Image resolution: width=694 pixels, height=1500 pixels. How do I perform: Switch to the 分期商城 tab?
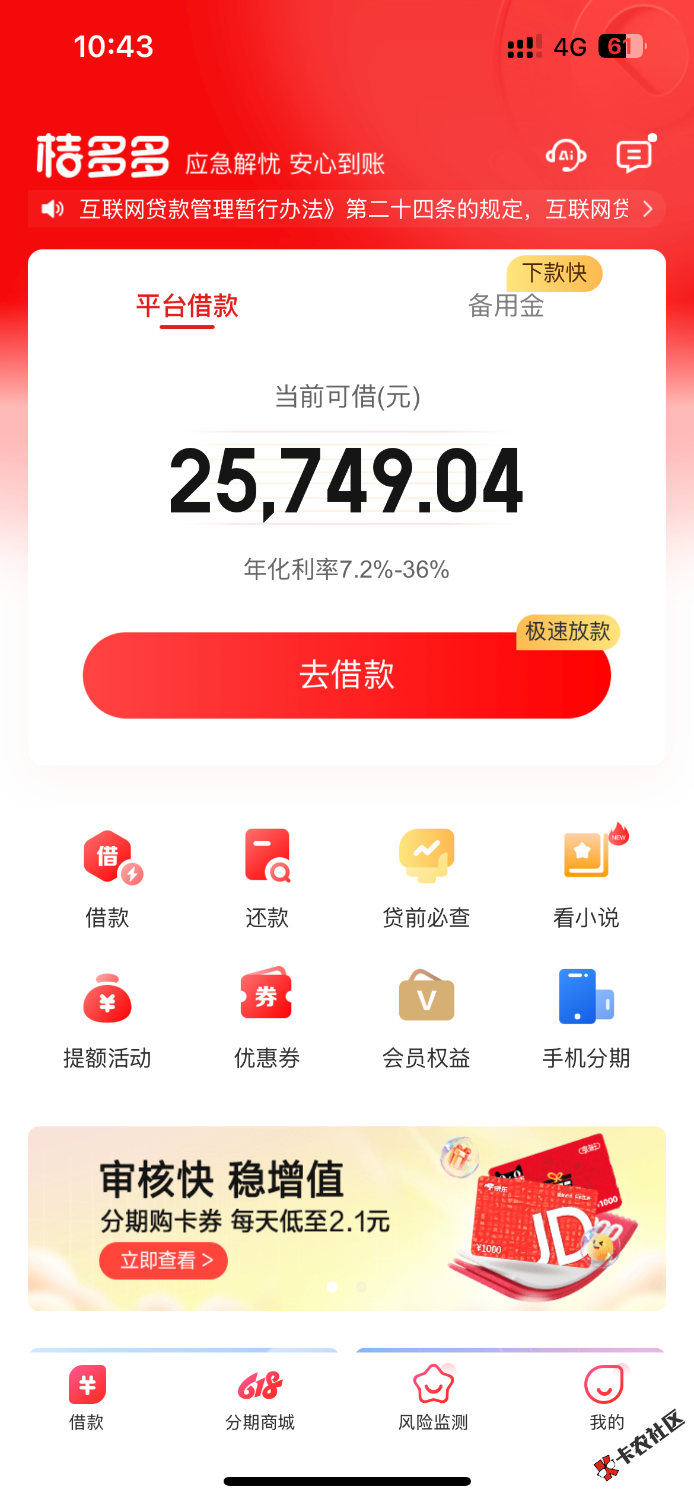(x=260, y=1400)
